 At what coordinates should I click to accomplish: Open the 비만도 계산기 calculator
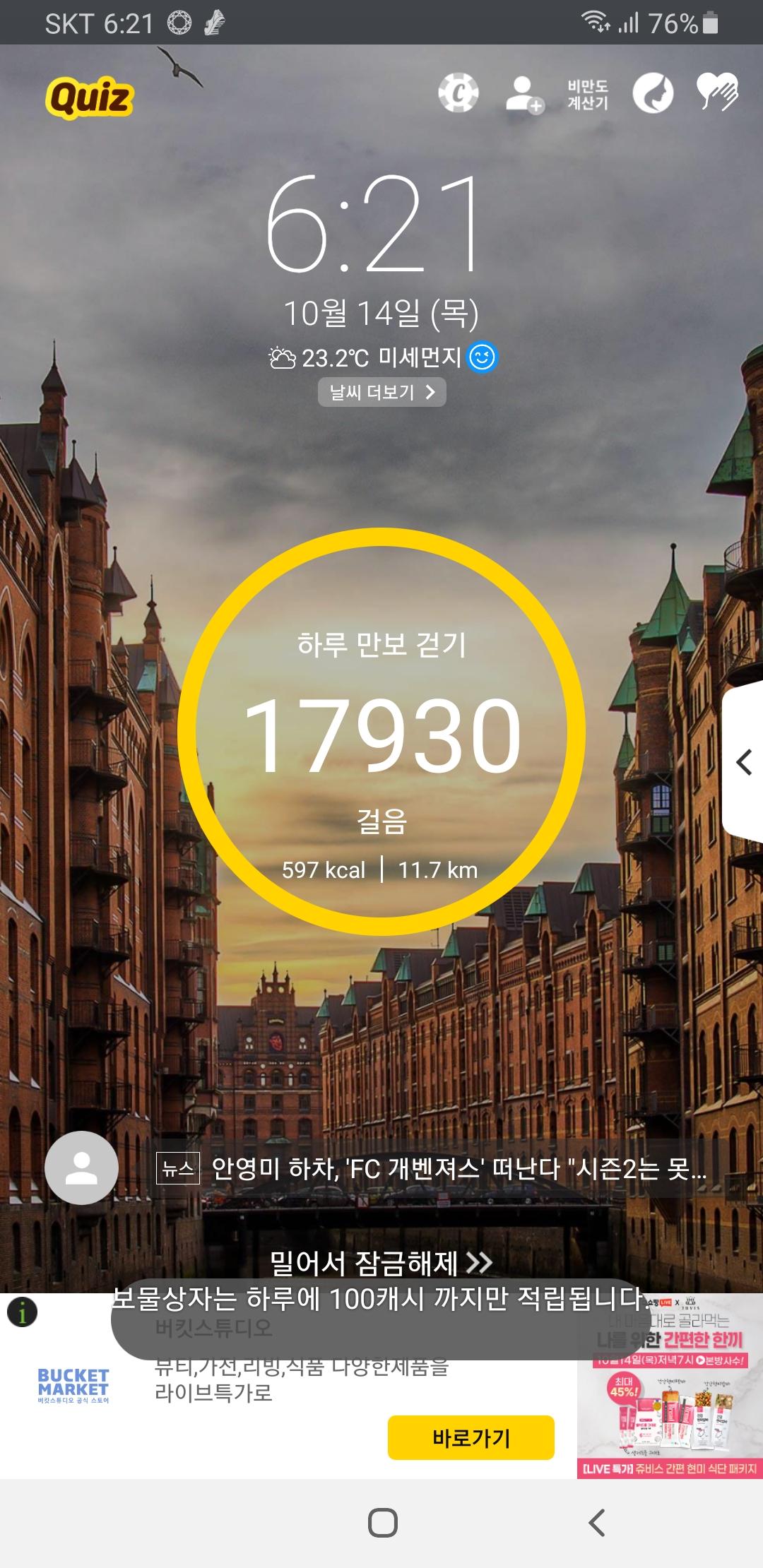pyautogui.click(x=587, y=95)
